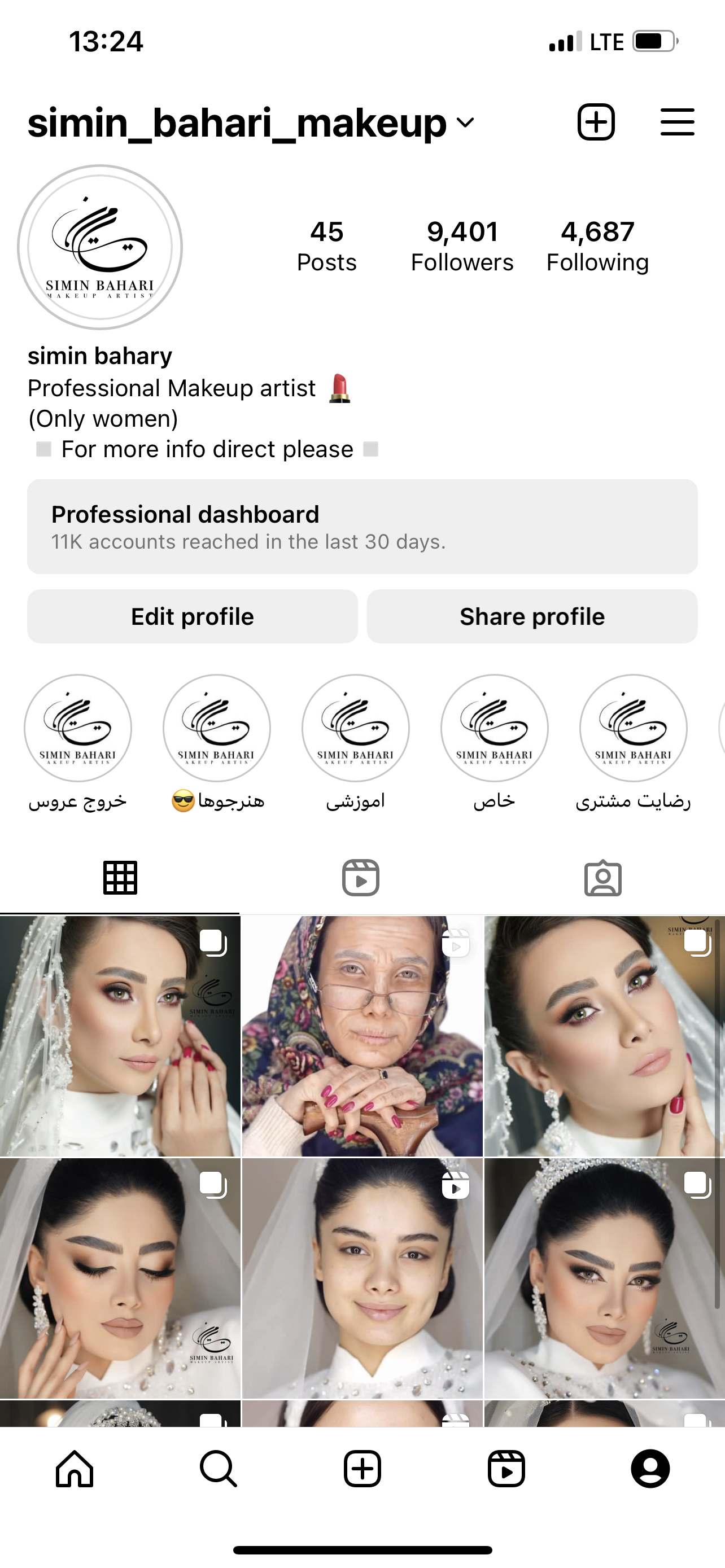Open the خروج عروس story highlight
This screenshot has width=725, height=1568.
click(77, 728)
